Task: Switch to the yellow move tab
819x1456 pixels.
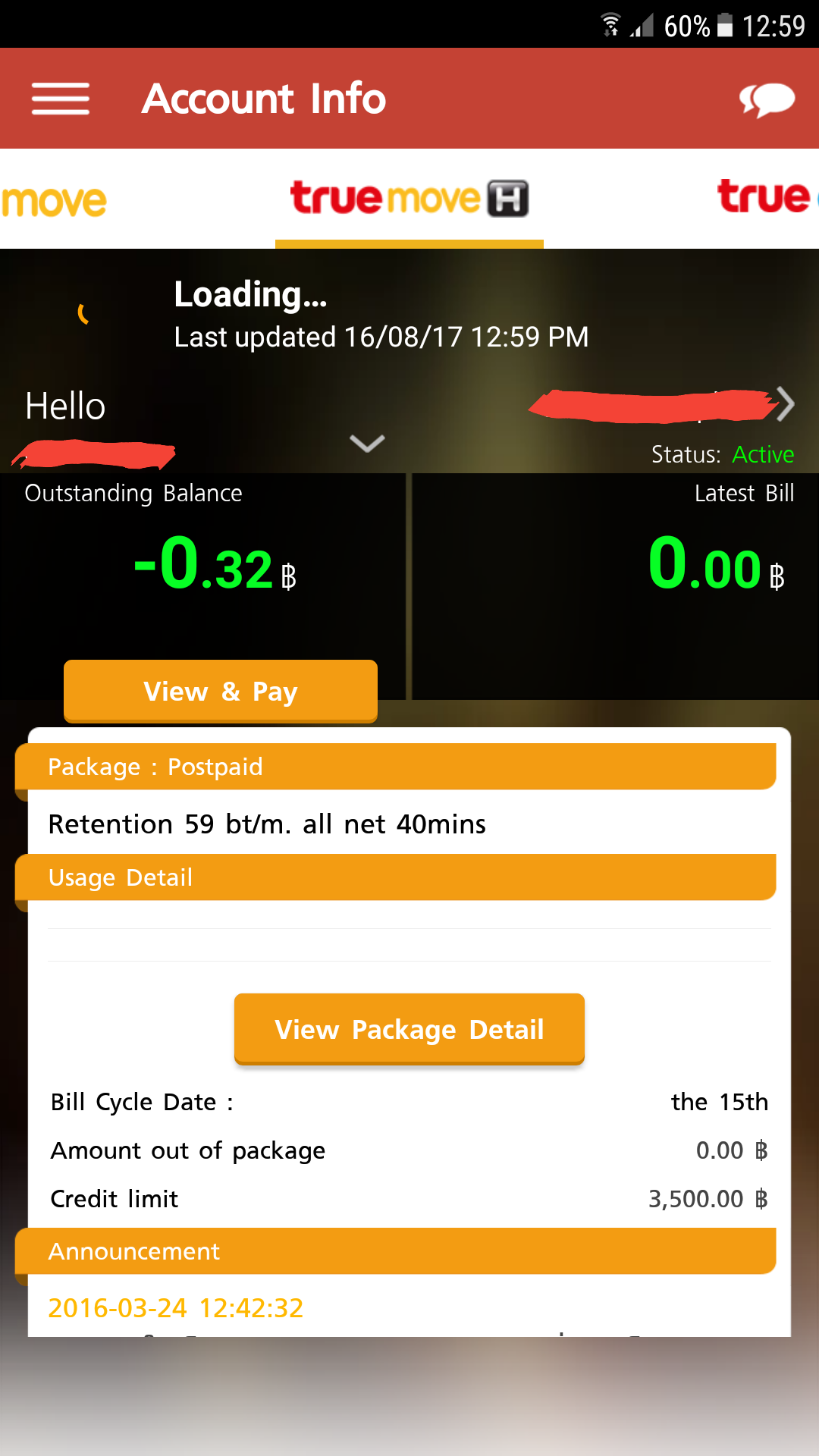Action: pos(53,201)
